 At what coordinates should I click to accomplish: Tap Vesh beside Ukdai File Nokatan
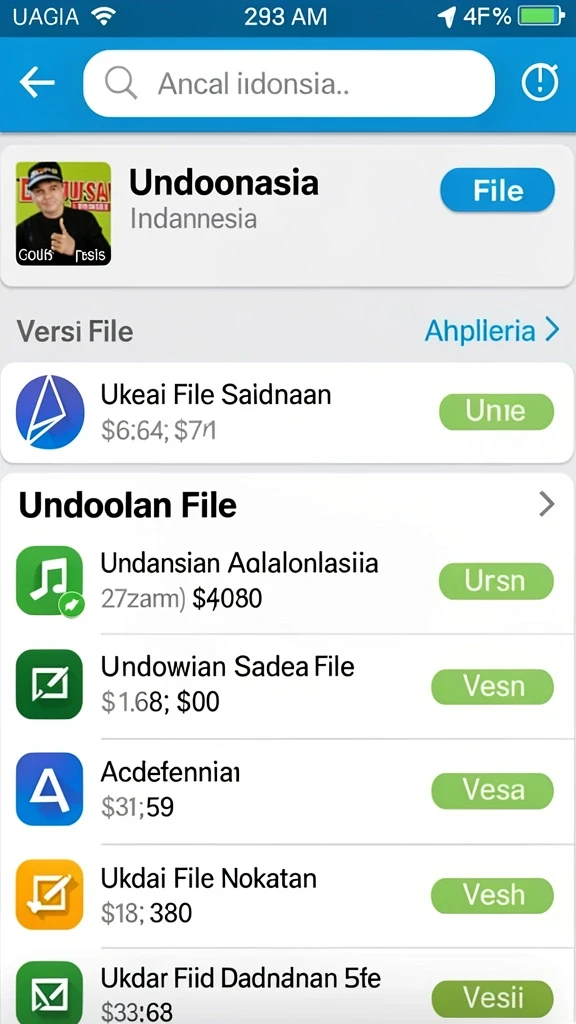coord(493,895)
